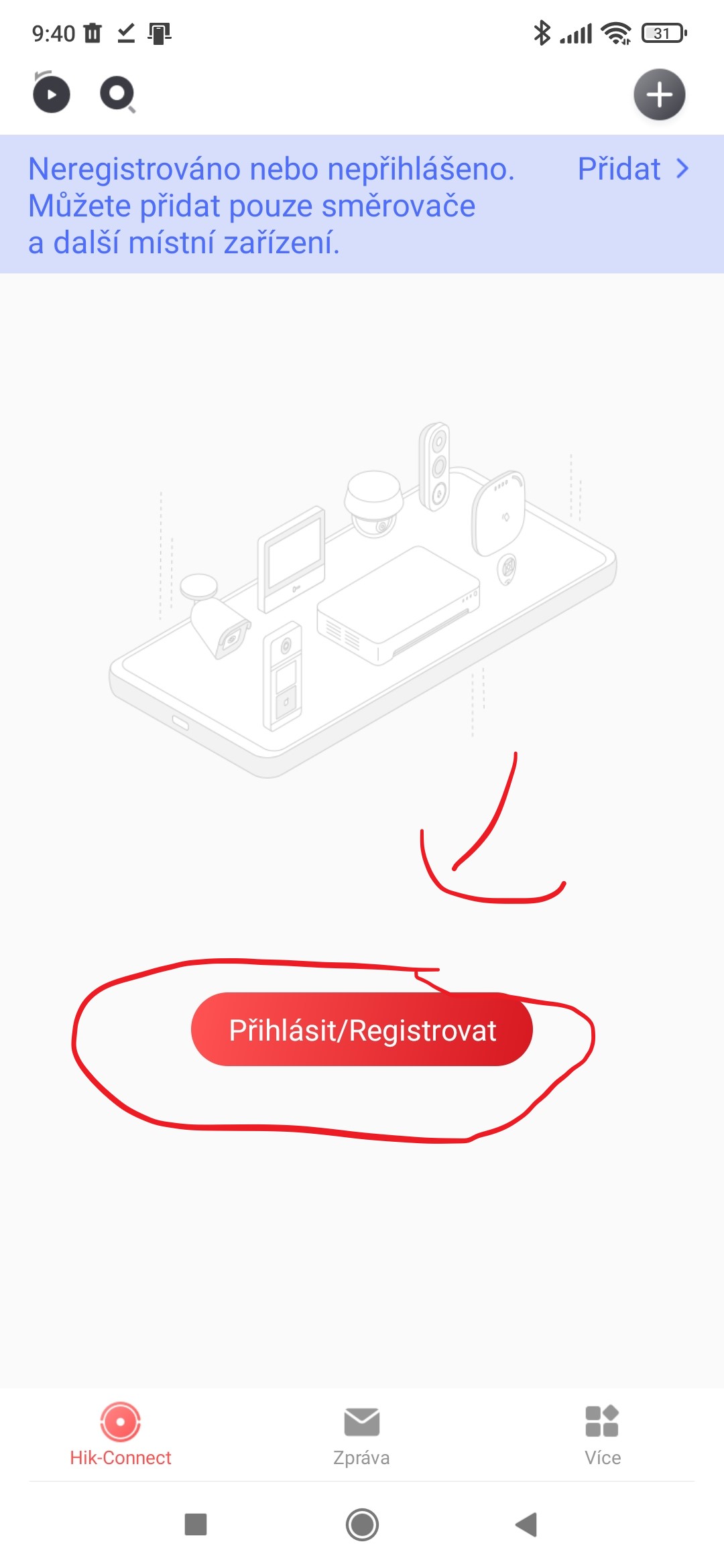The image size is (724, 1568).
Task: Tap the Přihlásit/Registrovat button
Action: tap(362, 1030)
